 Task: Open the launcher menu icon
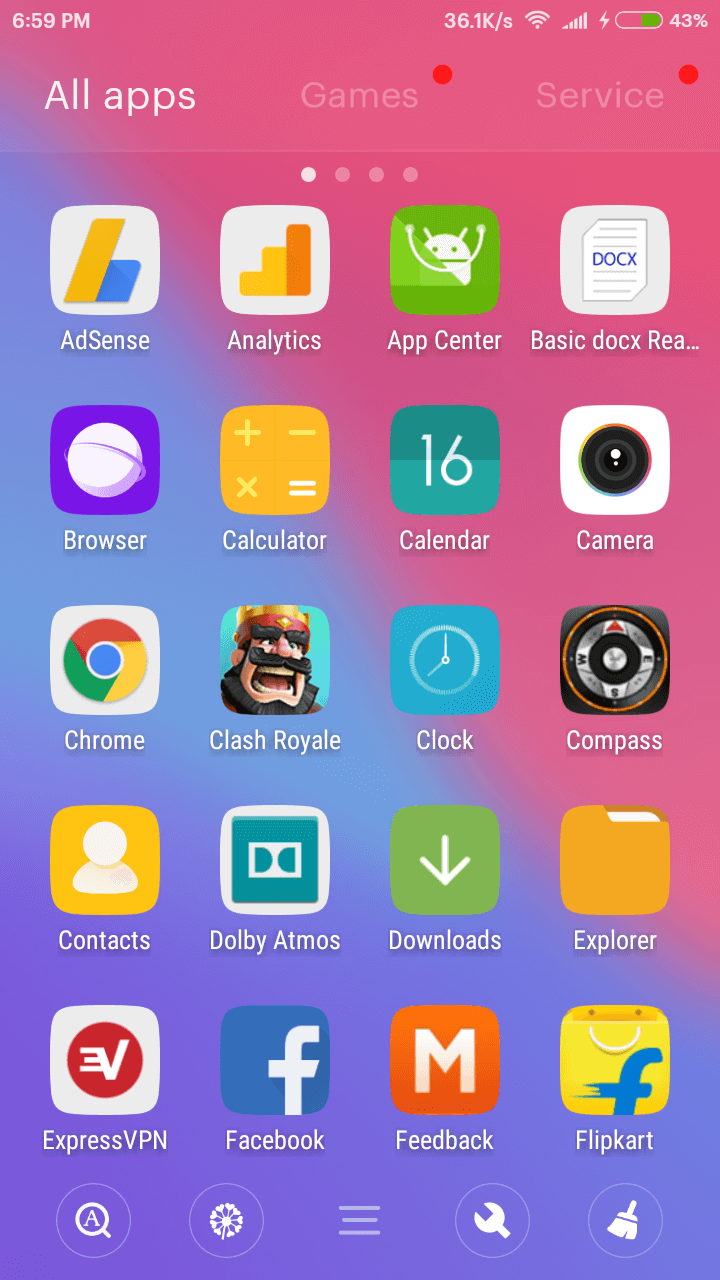coord(359,1220)
